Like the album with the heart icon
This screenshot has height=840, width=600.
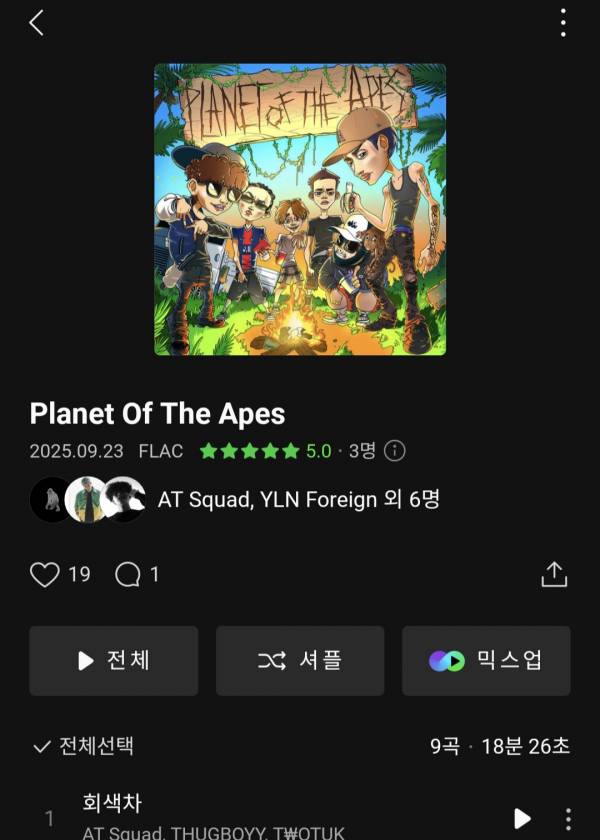click(45, 574)
